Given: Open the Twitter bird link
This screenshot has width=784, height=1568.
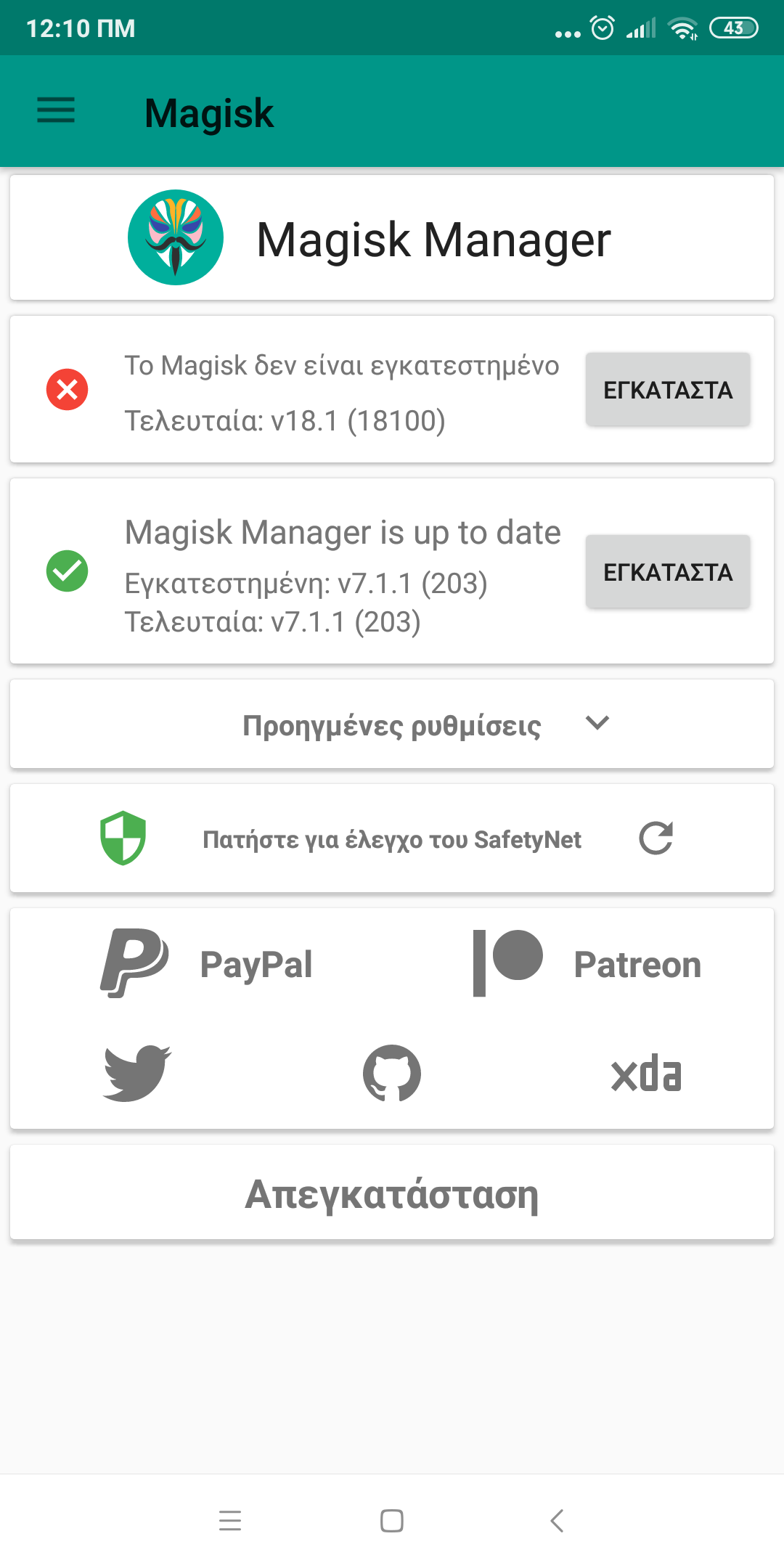Looking at the screenshot, I should click(137, 1073).
